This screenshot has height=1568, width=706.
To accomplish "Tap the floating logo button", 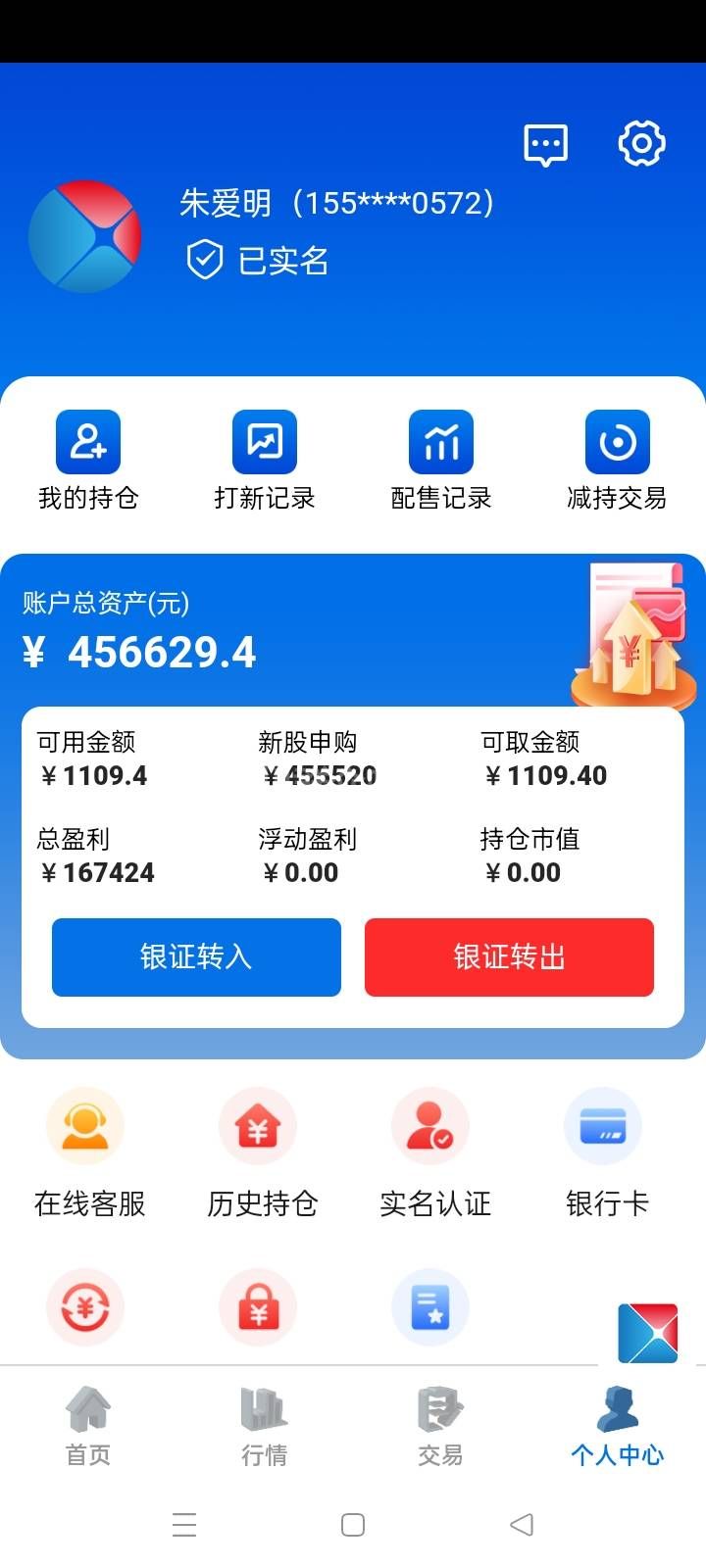I will tap(648, 1333).
